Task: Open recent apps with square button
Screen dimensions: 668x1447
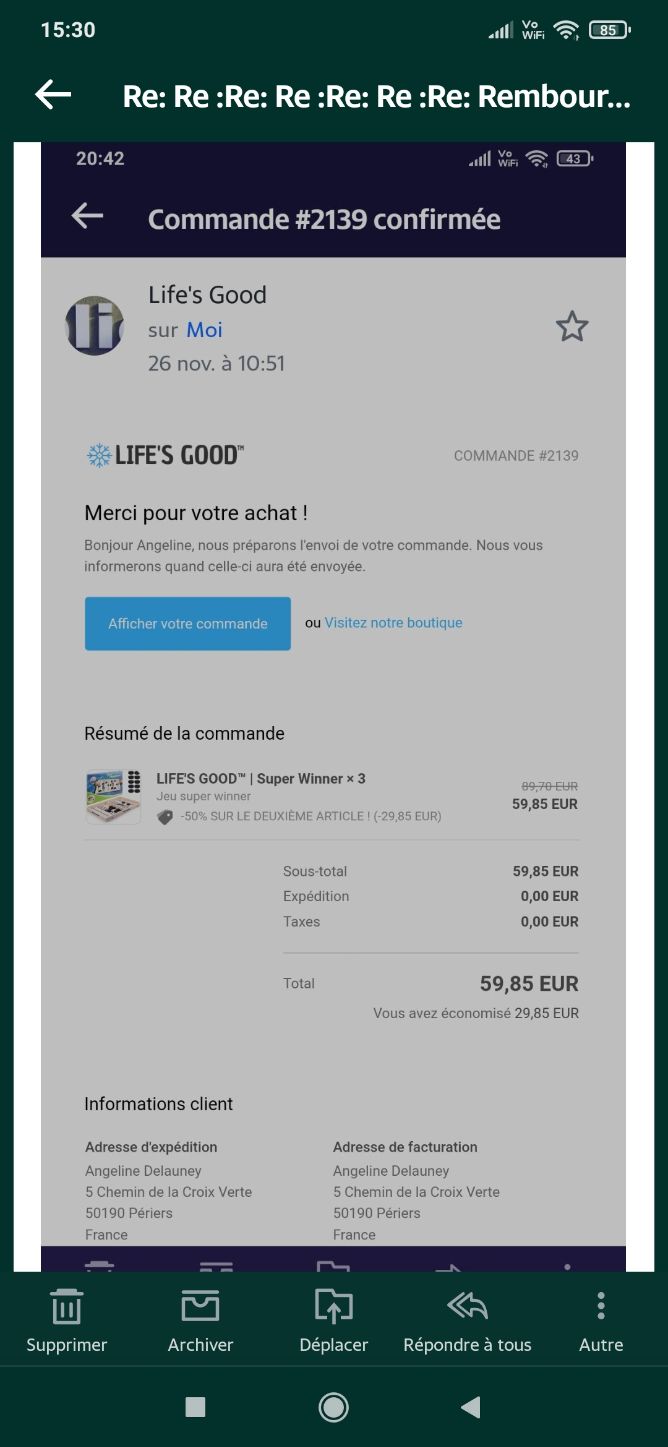Action: (x=196, y=1407)
